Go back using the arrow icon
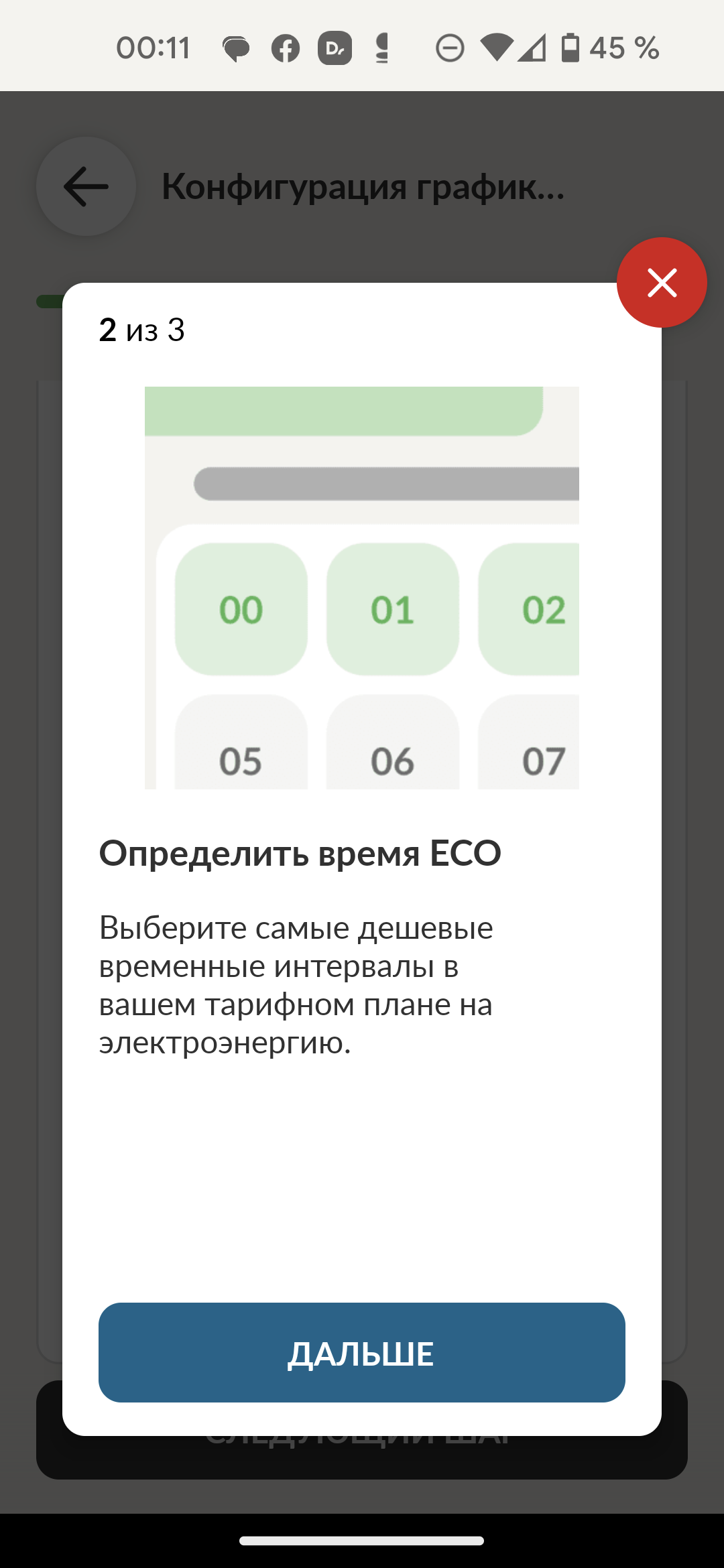This screenshot has height=1568, width=724. click(86, 186)
